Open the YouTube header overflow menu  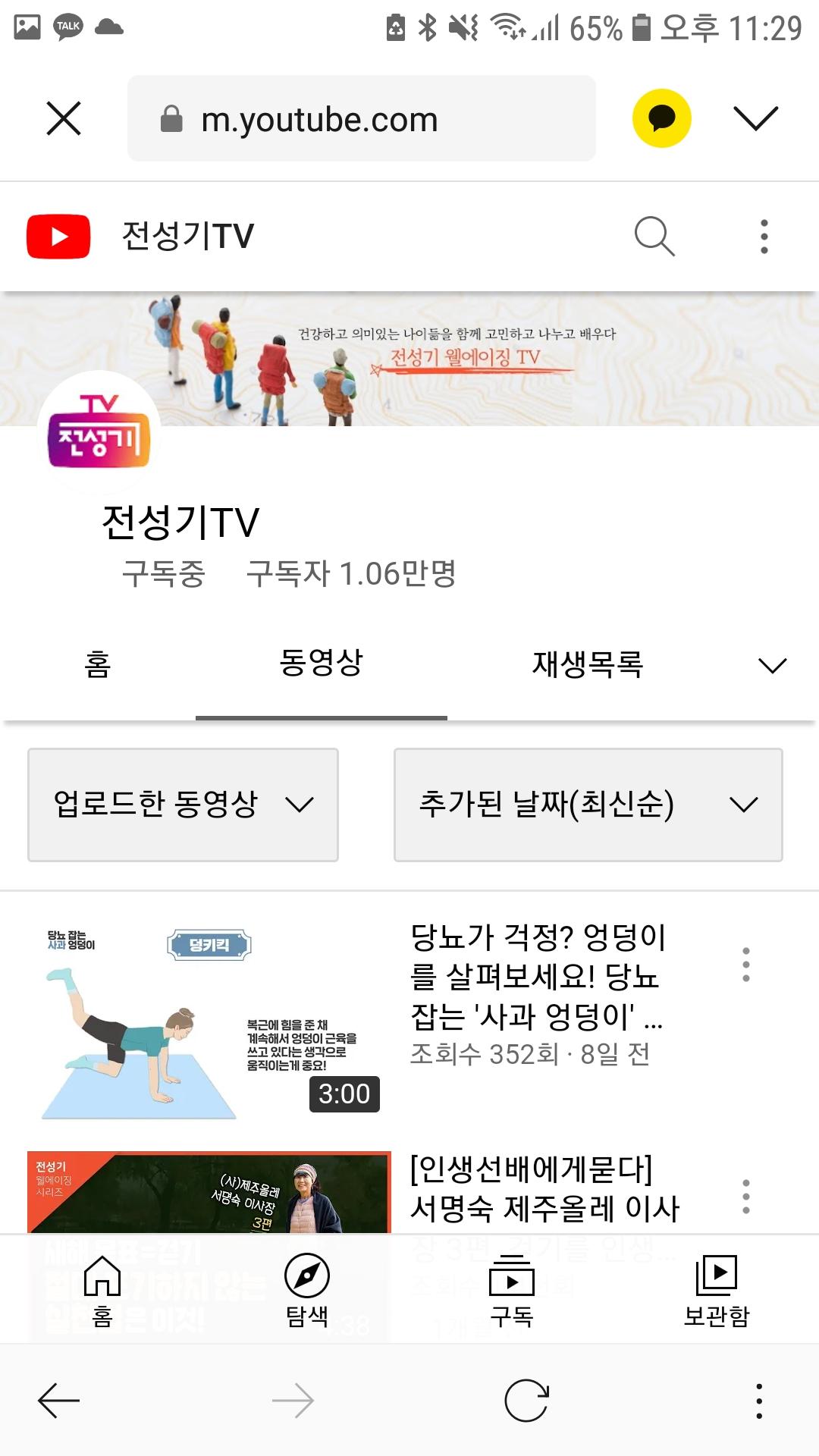click(x=764, y=237)
